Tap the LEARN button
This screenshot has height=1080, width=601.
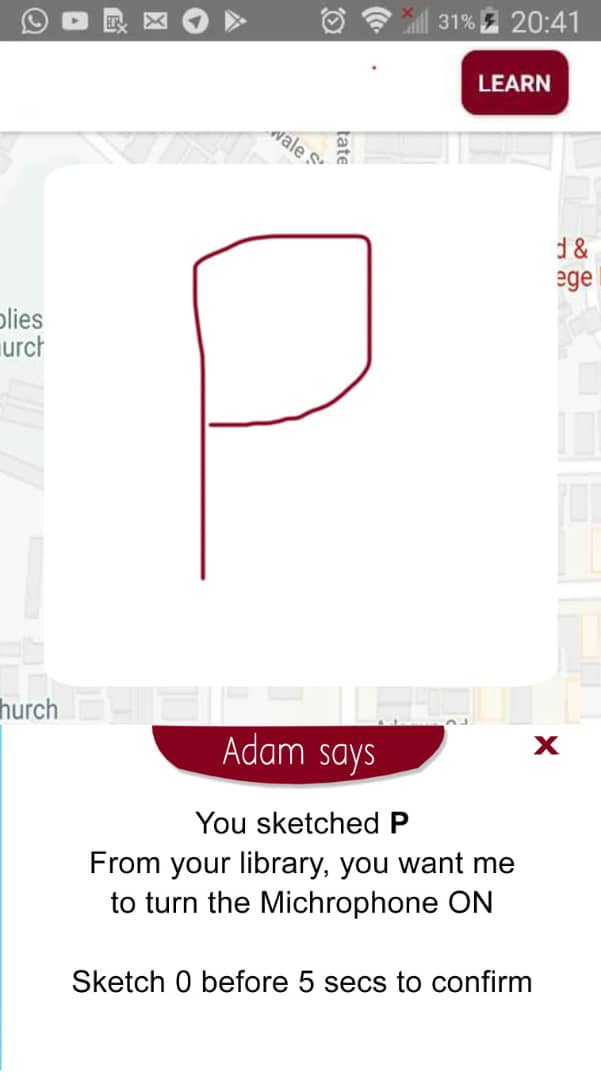[514, 83]
